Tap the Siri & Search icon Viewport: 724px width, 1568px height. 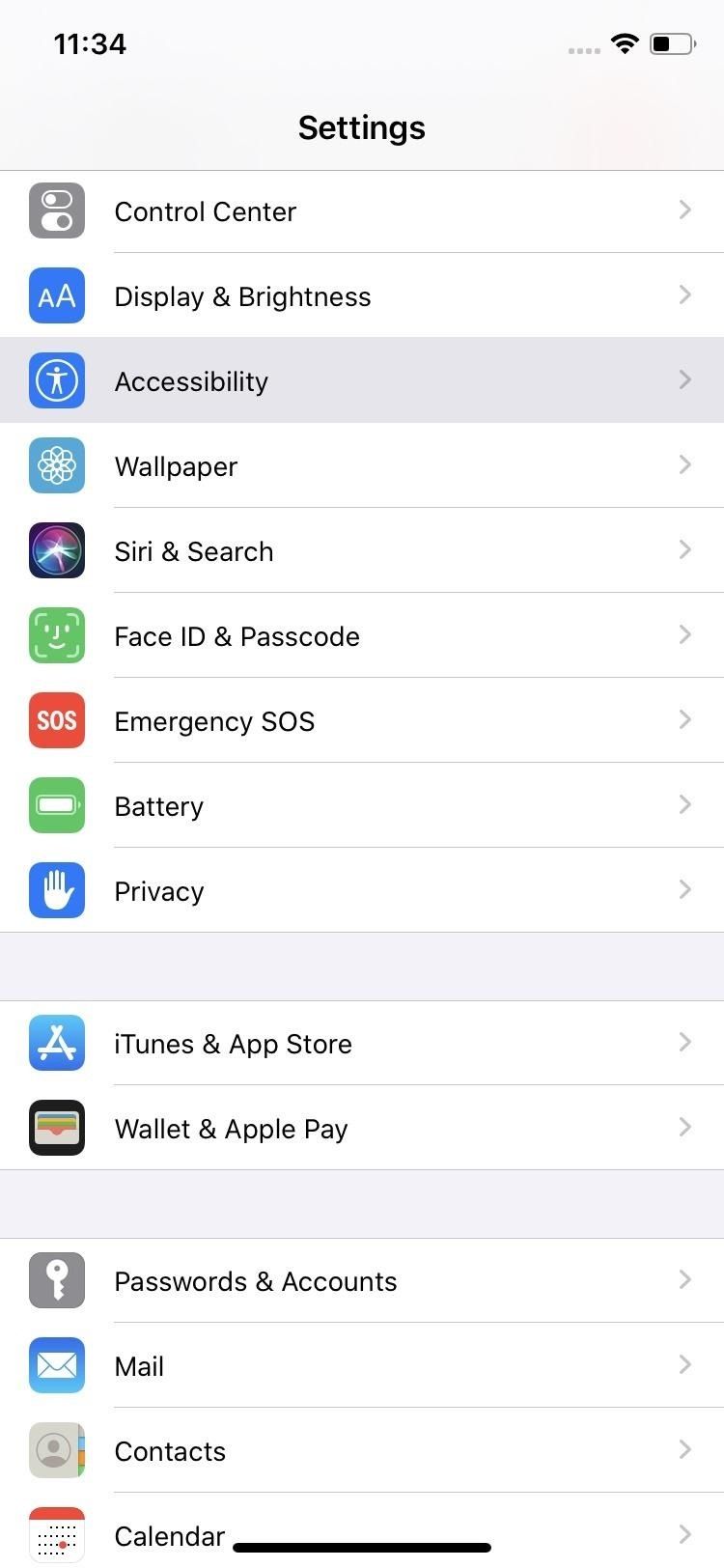pyautogui.click(x=57, y=550)
